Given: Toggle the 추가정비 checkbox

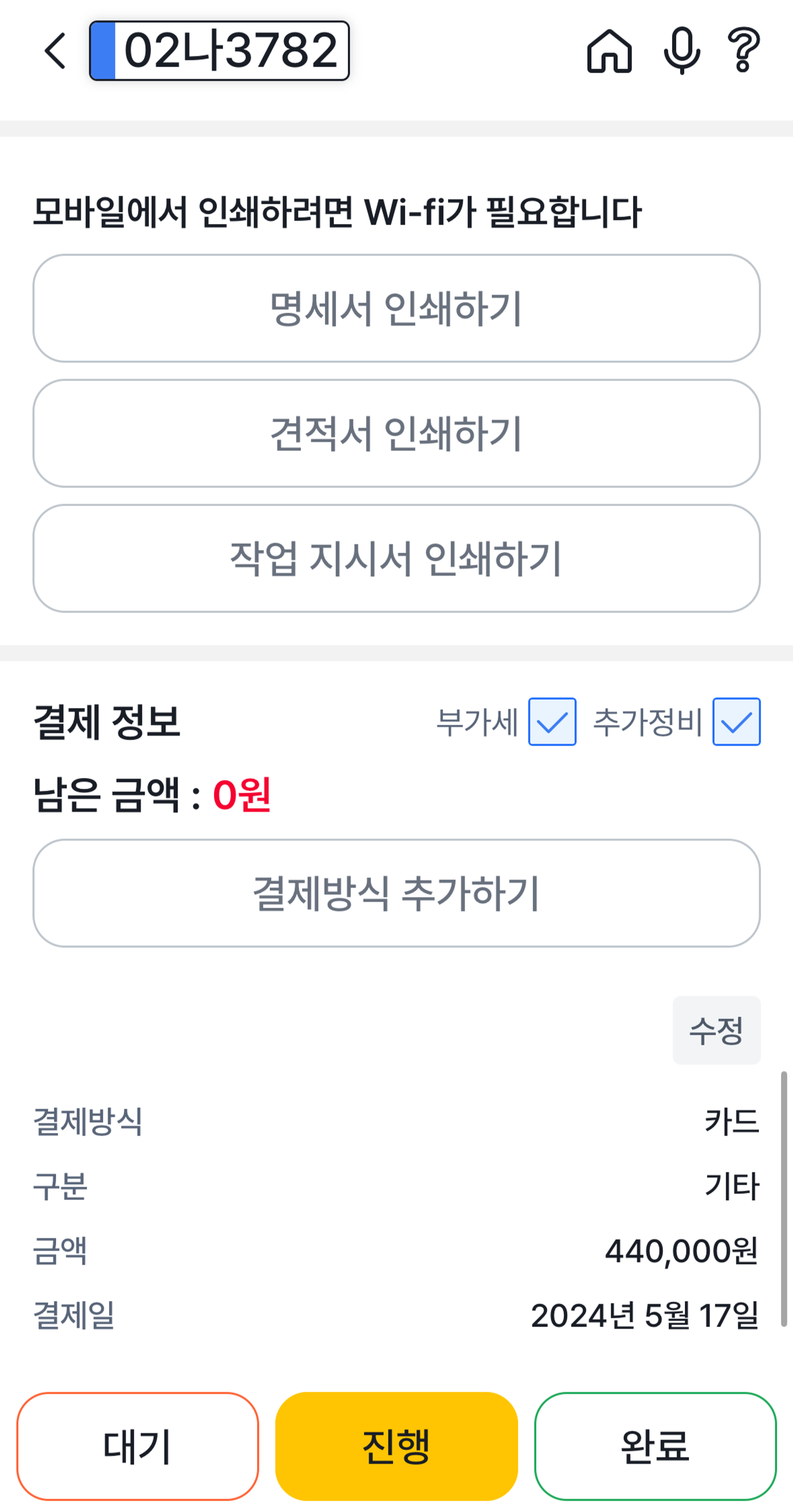Looking at the screenshot, I should point(736,721).
